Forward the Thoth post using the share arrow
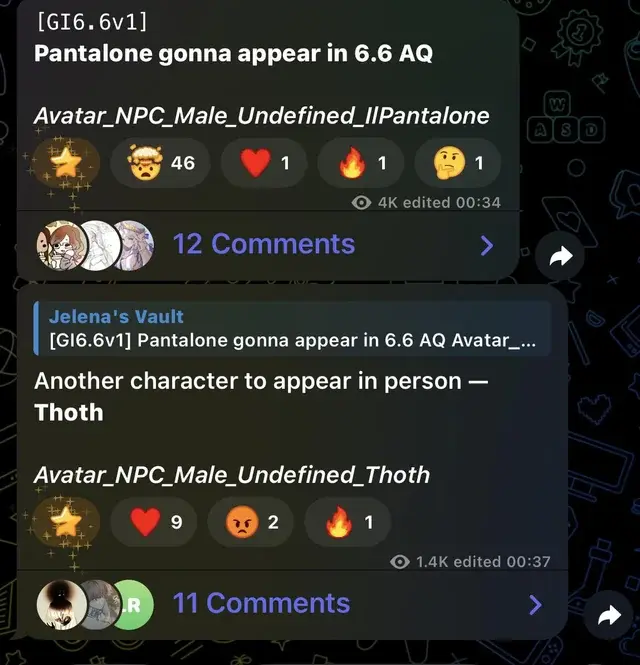 pyautogui.click(x=609, y=617)
